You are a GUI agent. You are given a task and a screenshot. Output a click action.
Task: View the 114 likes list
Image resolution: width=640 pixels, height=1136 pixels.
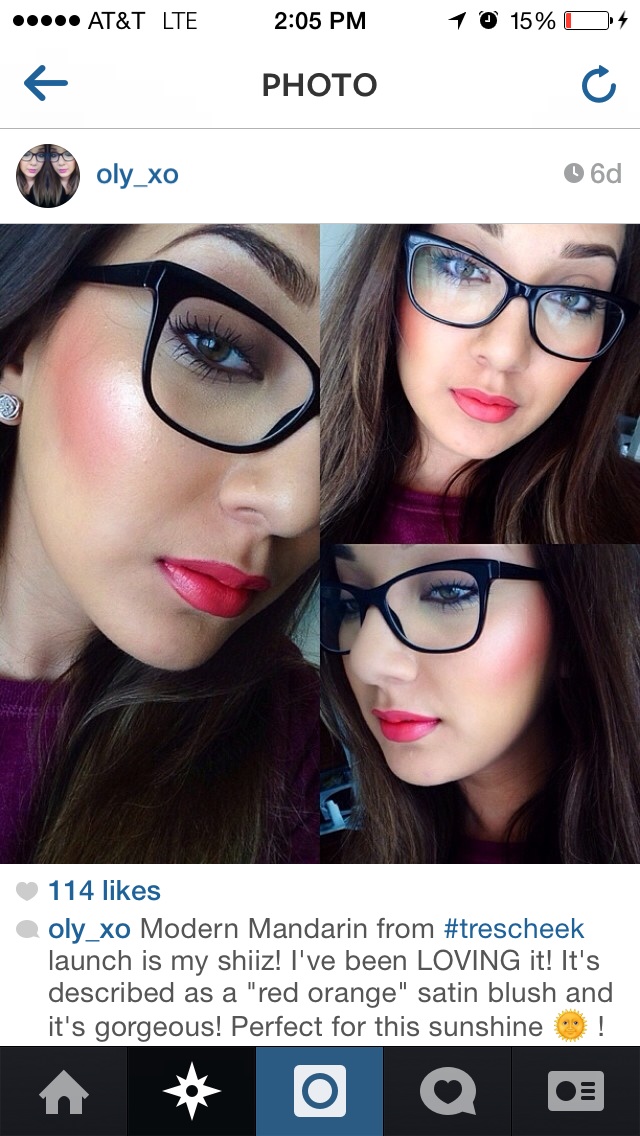tap(104, 890)
